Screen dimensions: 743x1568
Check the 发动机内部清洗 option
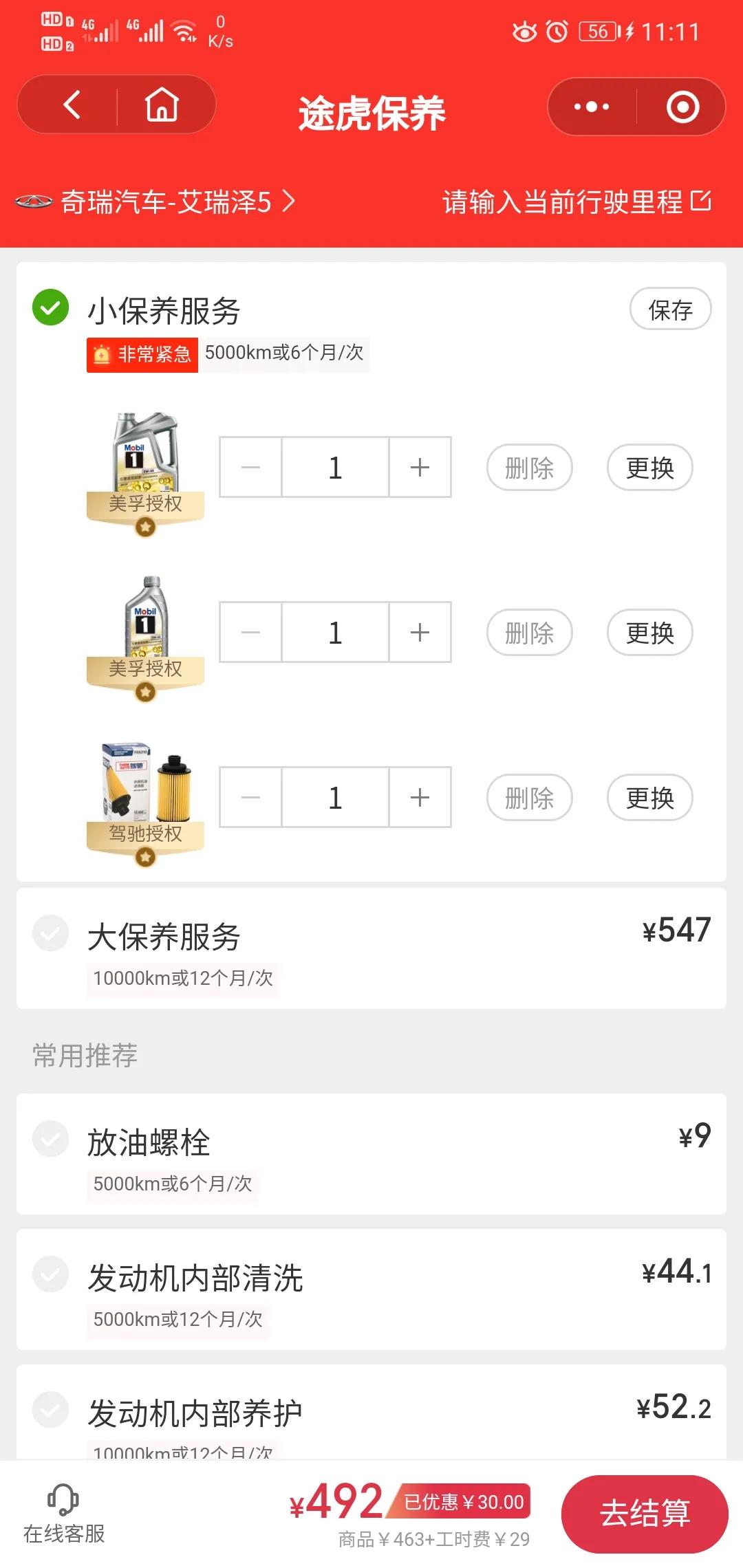click(49, 1276)
